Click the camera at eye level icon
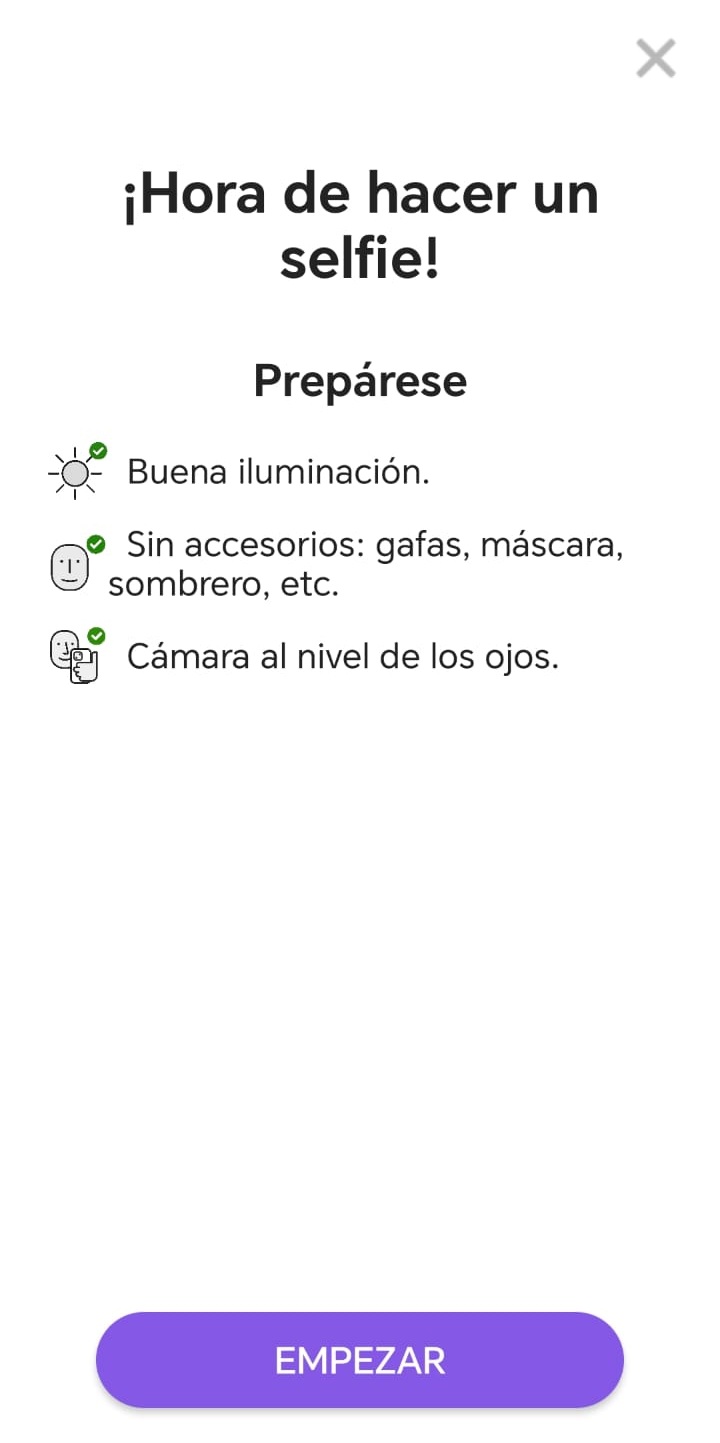The width and height of the screenshot is (720, 1443). point(74,657)
